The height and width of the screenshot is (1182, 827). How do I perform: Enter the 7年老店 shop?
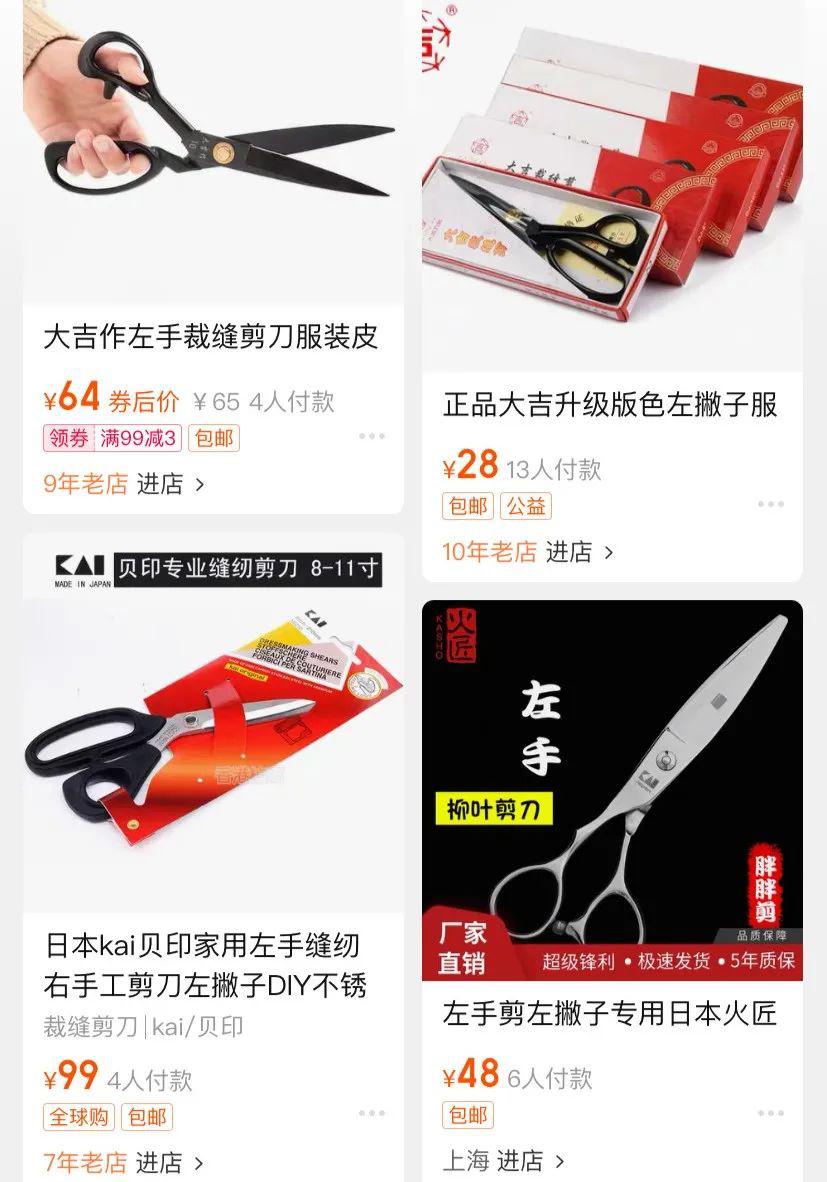point(170,1163)
